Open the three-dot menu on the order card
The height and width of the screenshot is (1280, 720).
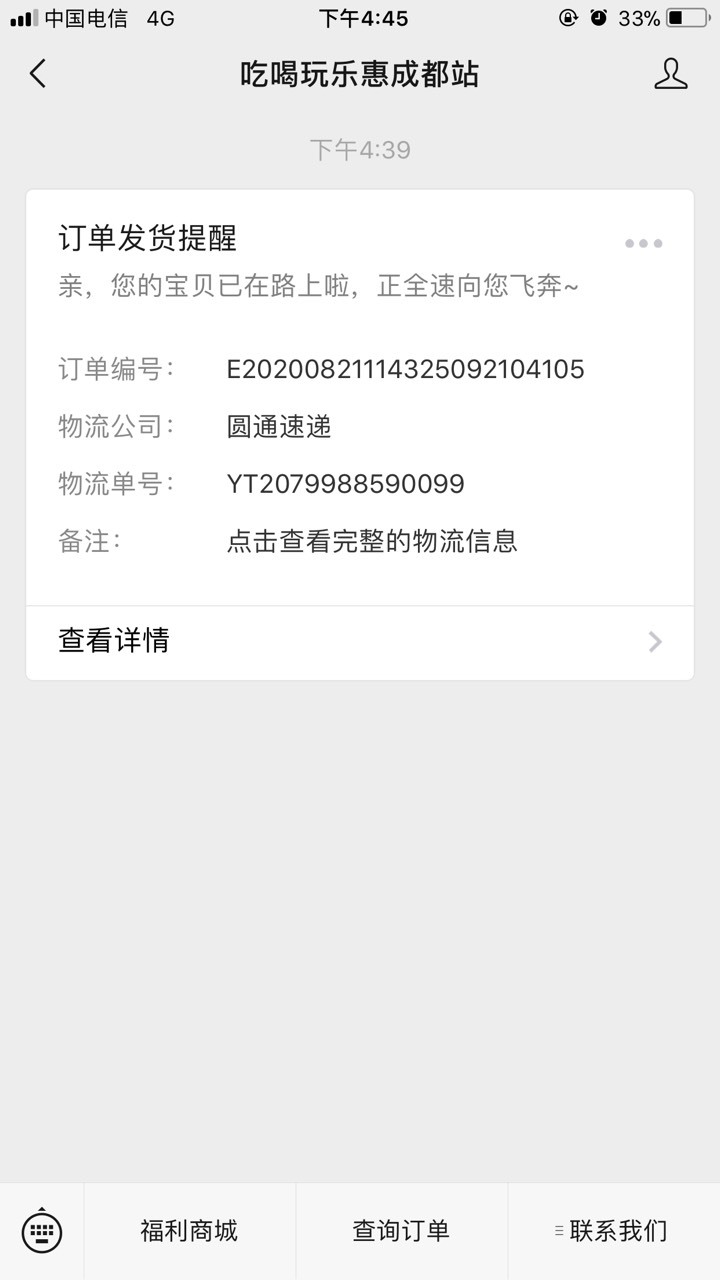point(643,243)
